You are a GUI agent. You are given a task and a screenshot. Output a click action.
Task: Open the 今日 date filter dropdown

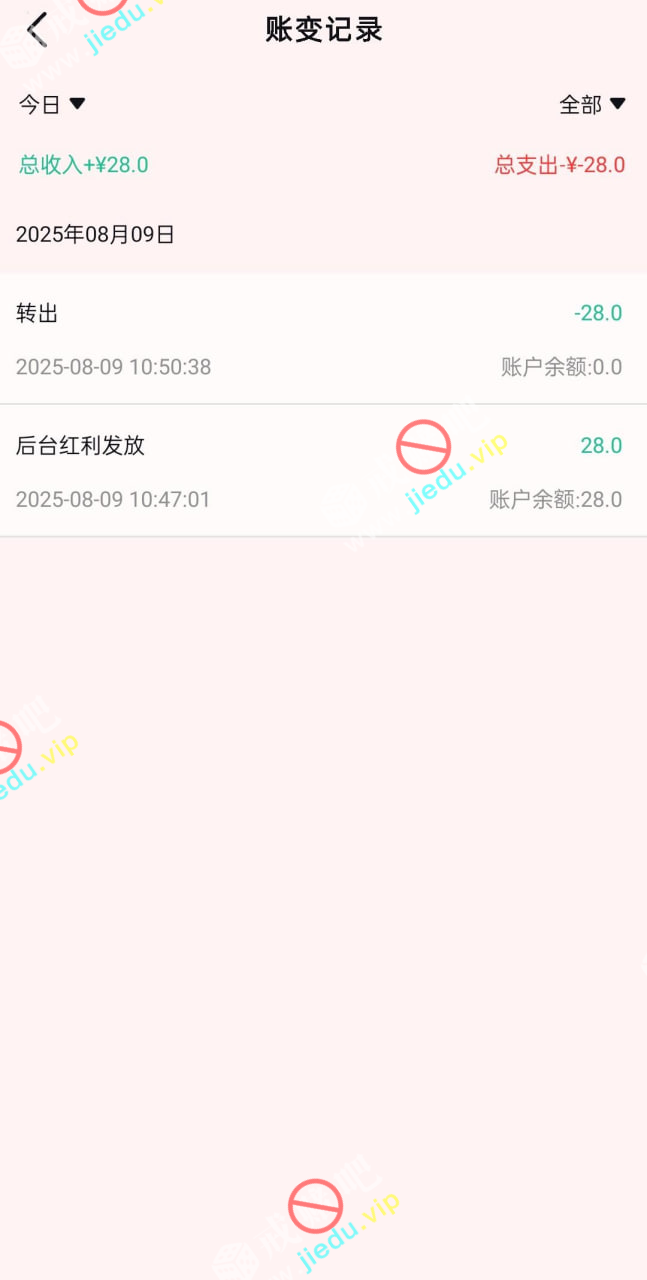pyautogui.click(x=52, y=104)
